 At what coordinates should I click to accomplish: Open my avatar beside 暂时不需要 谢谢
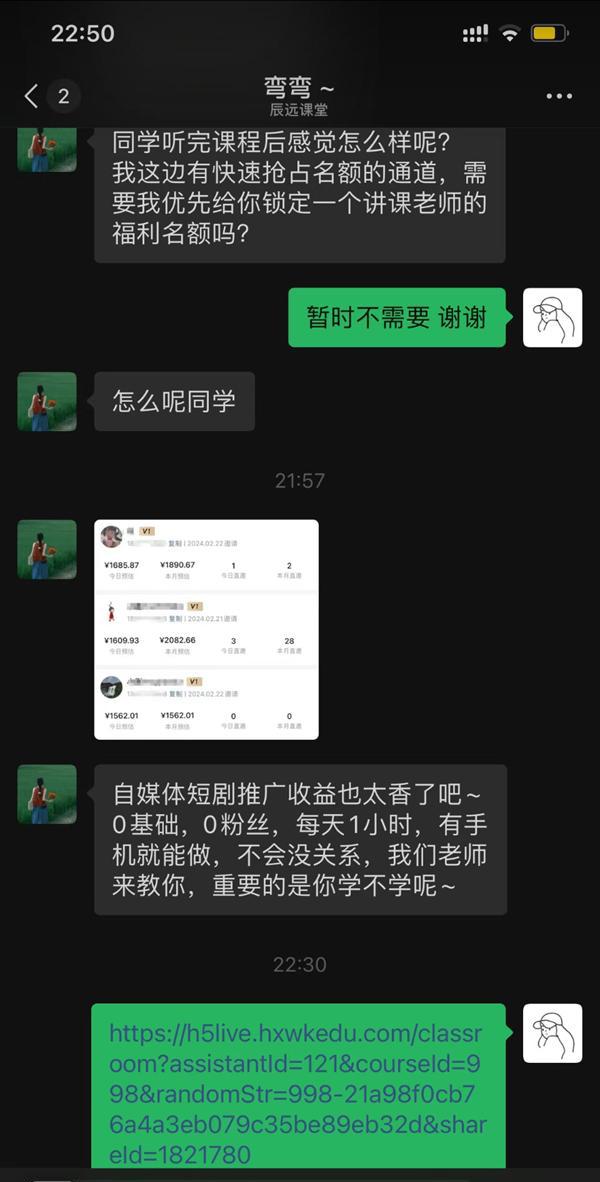552,318
